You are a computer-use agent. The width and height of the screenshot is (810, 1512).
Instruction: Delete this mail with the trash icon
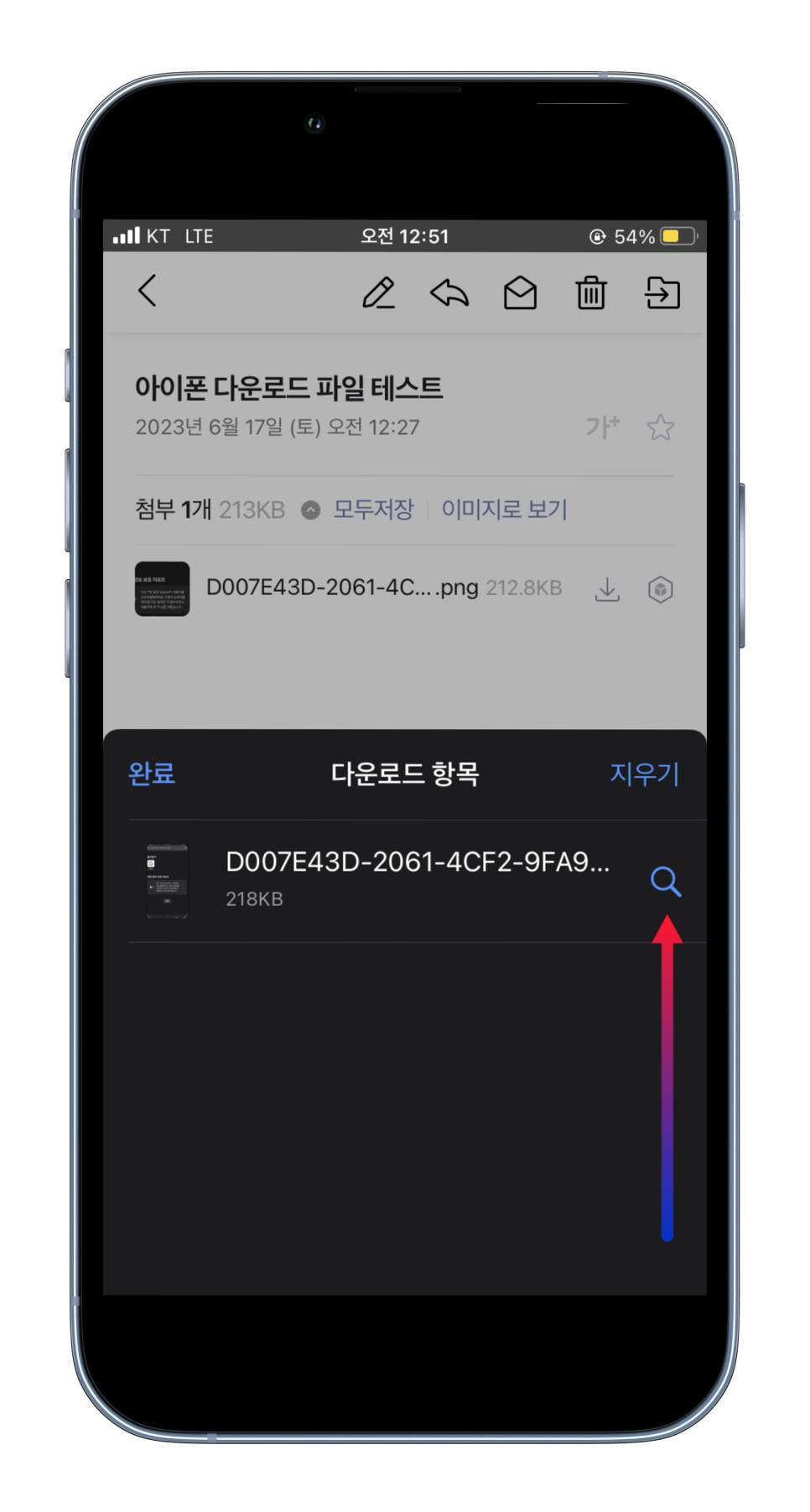591,293
